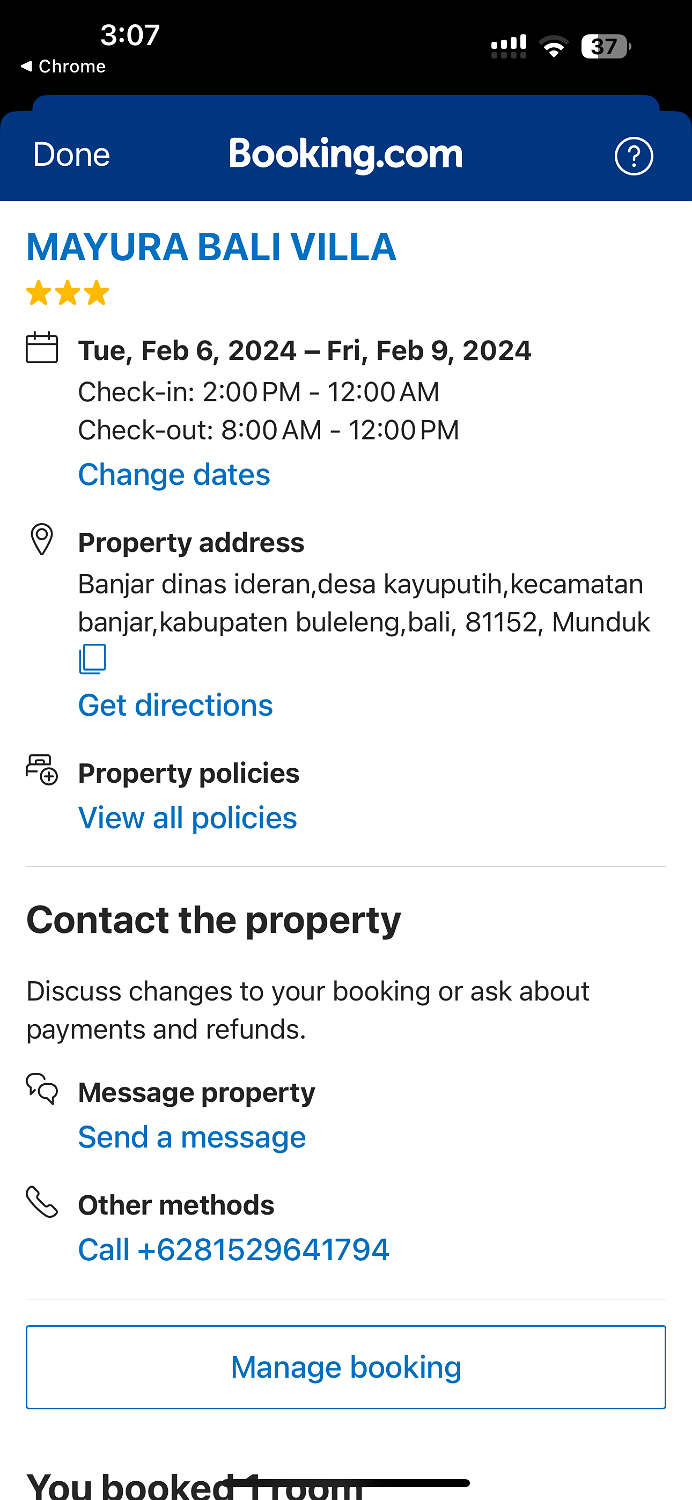View all property policies

coord(187,818)
